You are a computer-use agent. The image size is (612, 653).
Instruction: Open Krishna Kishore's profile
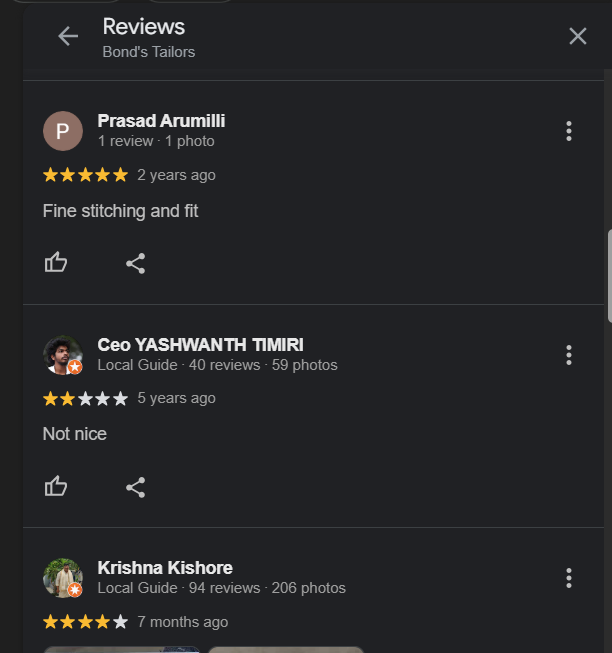[x=165, y=568]
